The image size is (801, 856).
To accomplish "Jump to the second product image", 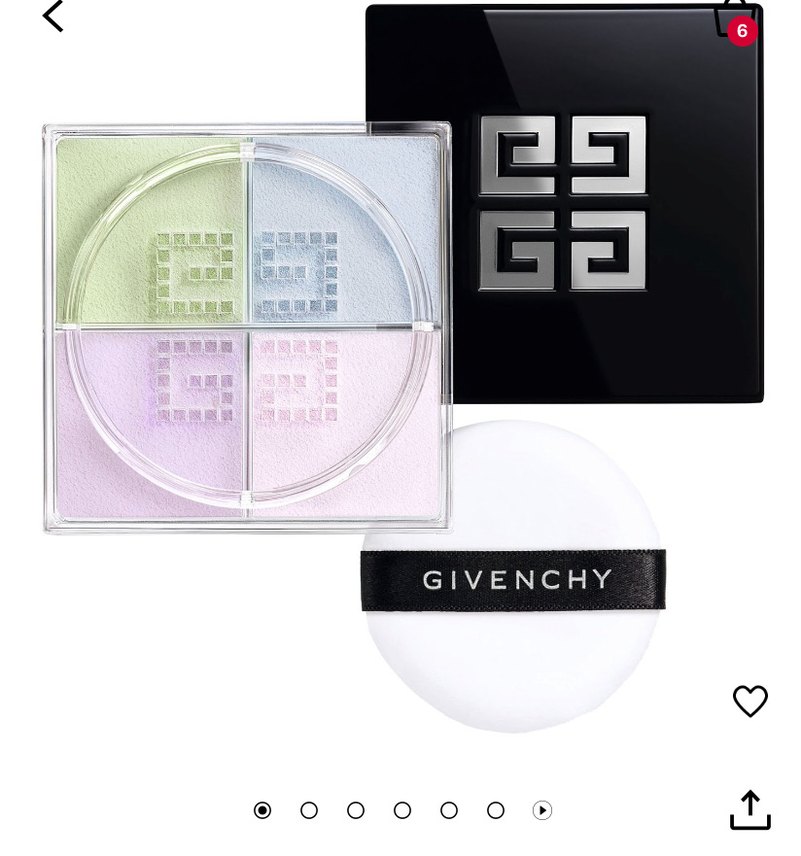I will (309, 810).
